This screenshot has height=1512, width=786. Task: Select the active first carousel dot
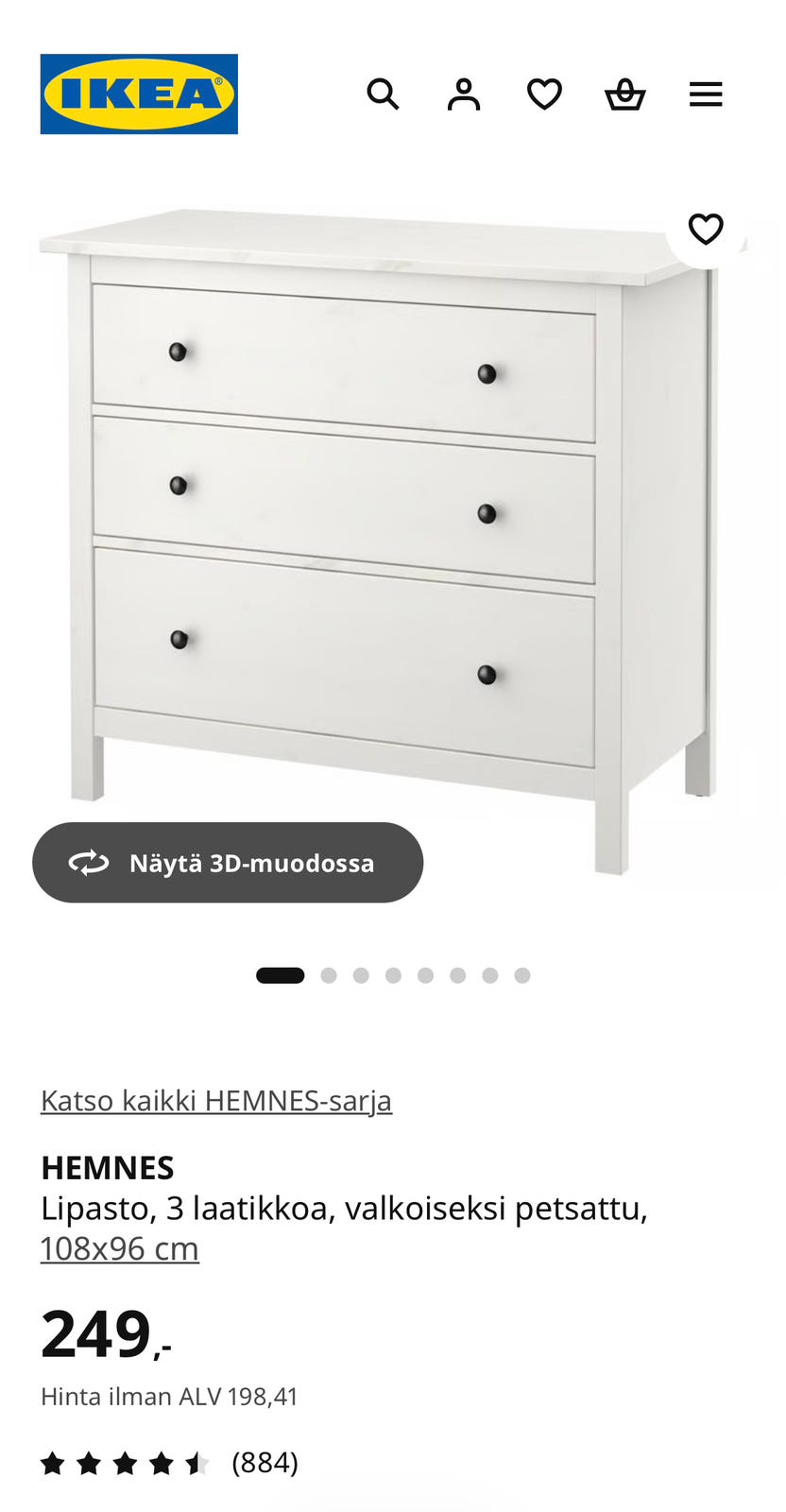pos(281,973)
